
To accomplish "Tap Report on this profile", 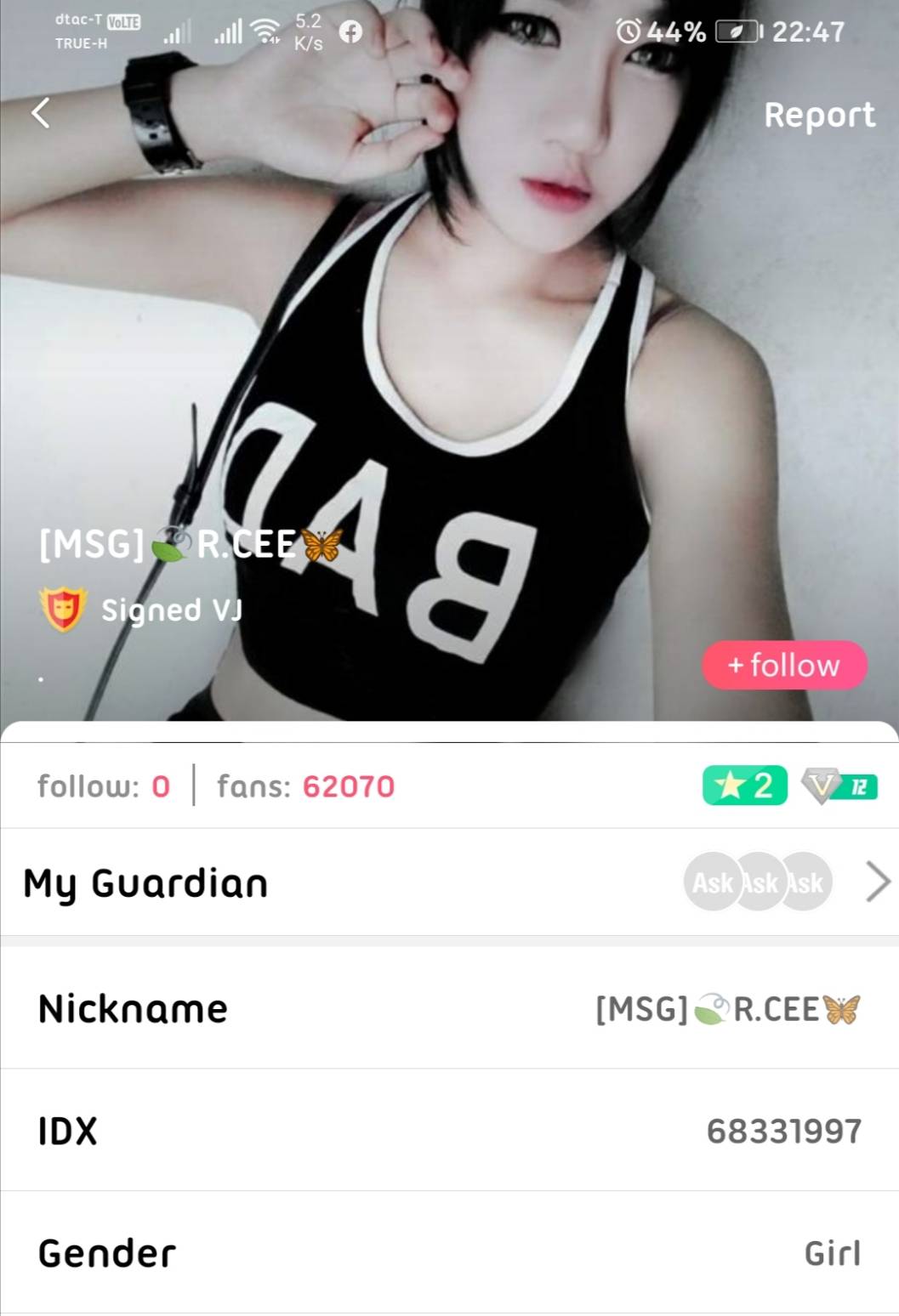I will coord(818,115).
